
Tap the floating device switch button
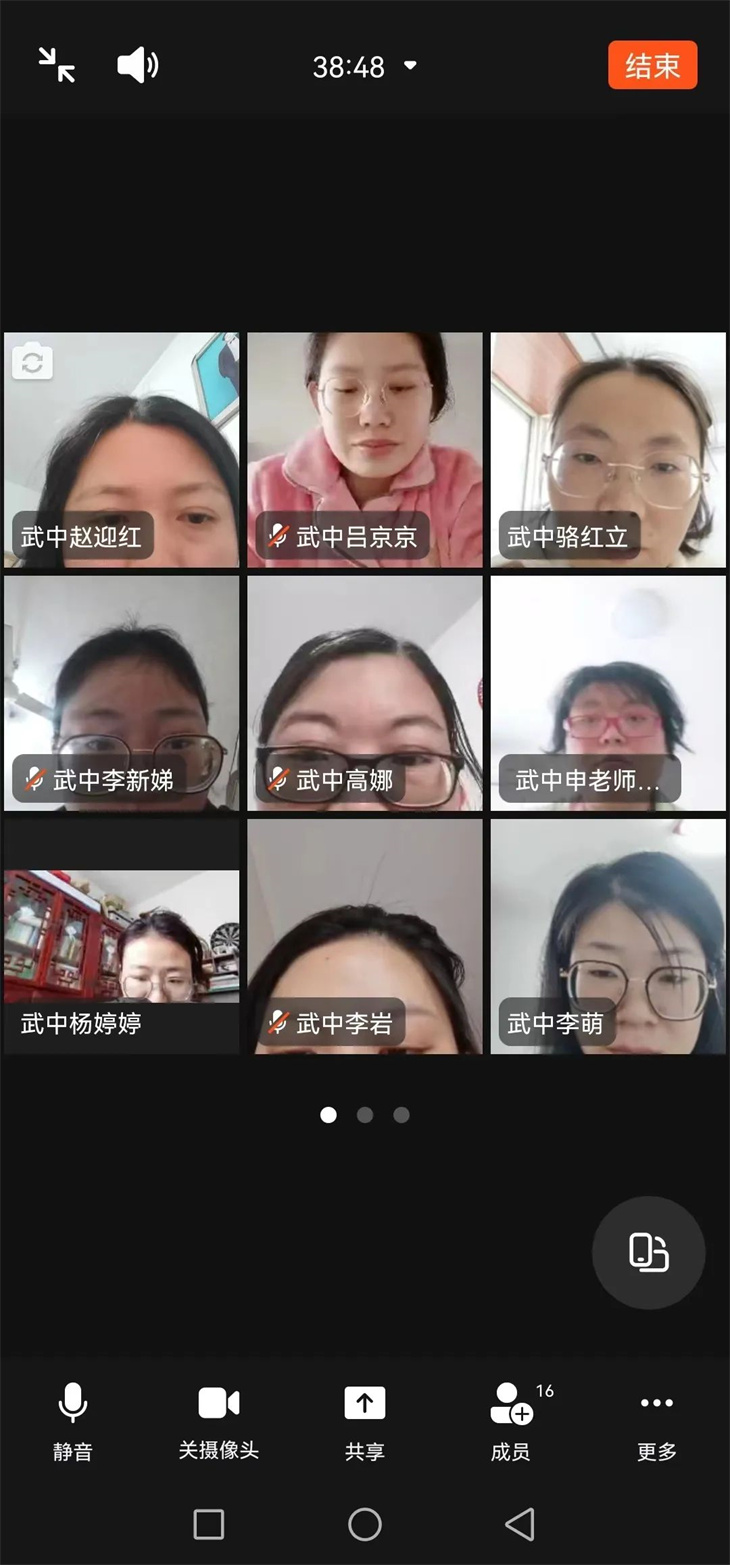pyautogui.click(x=648, y=1252)
